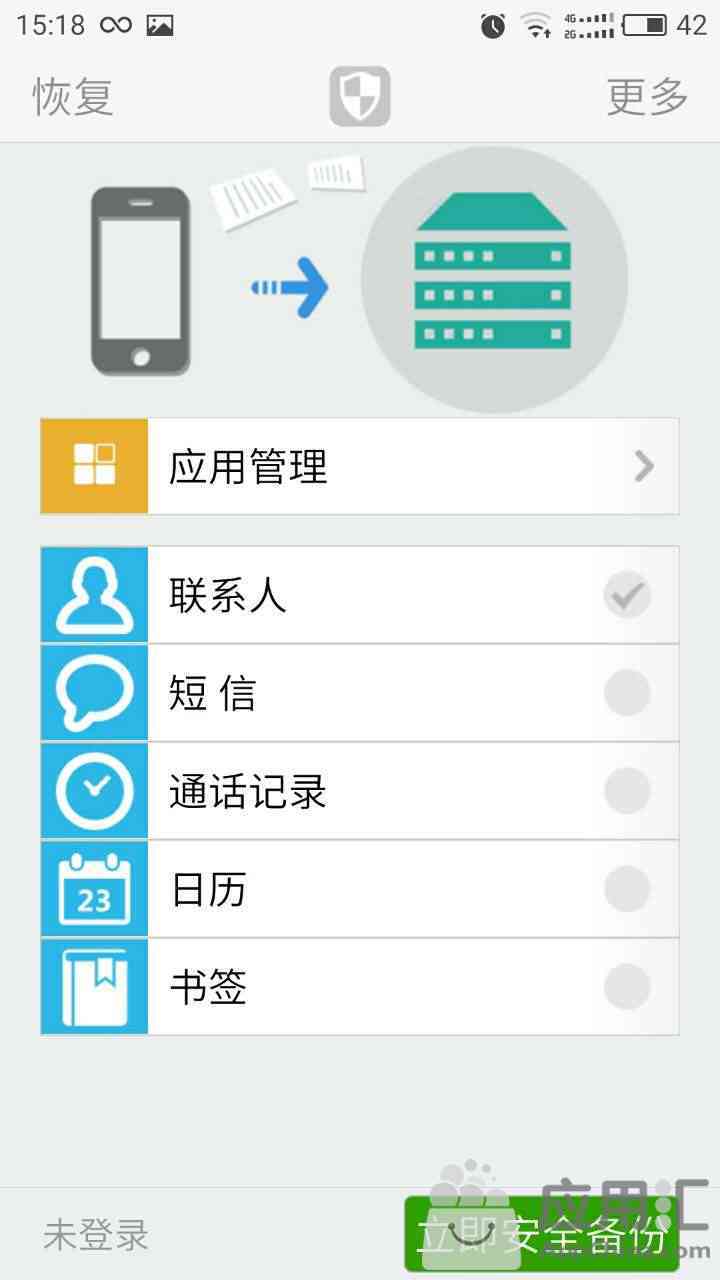Tap 未登录 (Not Logged In) to sign in

96,1235
